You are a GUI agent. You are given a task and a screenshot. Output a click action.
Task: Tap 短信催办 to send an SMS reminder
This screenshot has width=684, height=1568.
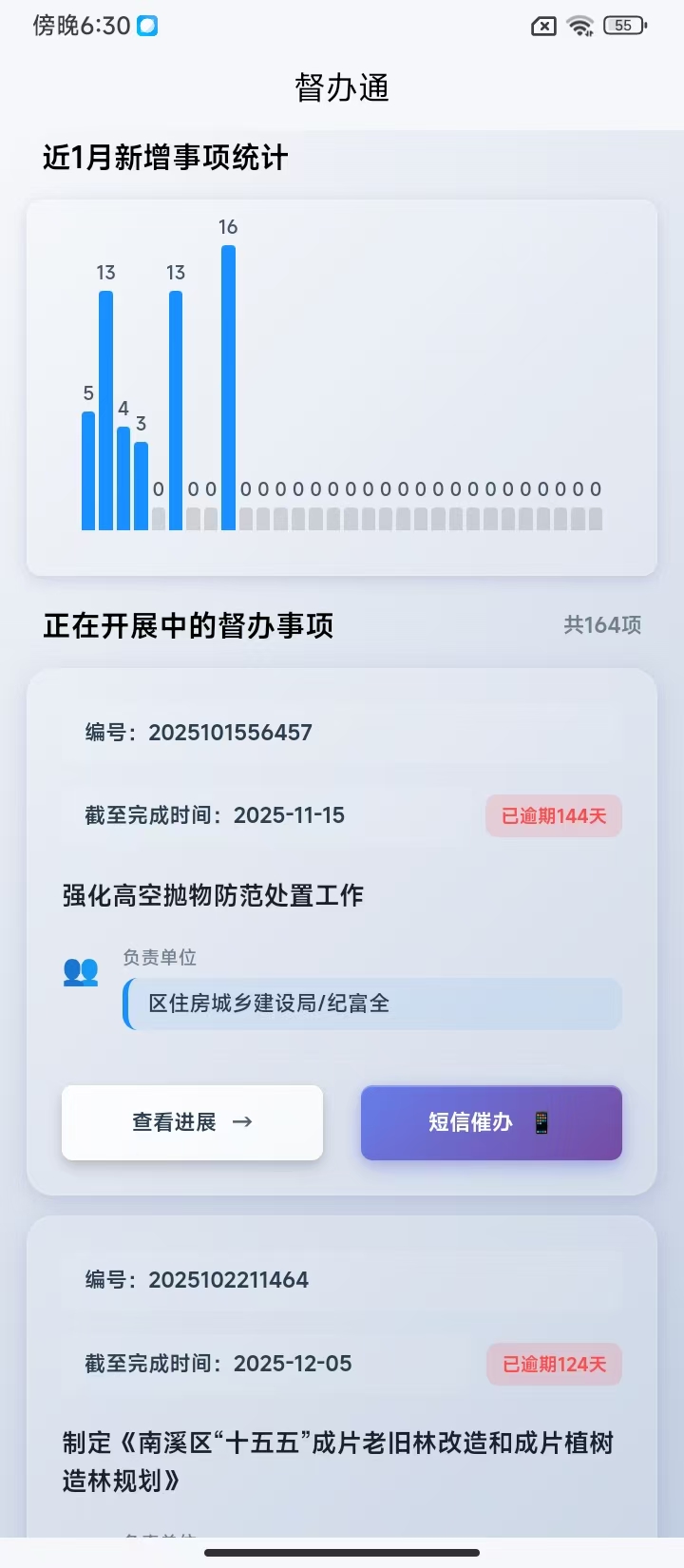490,1122
